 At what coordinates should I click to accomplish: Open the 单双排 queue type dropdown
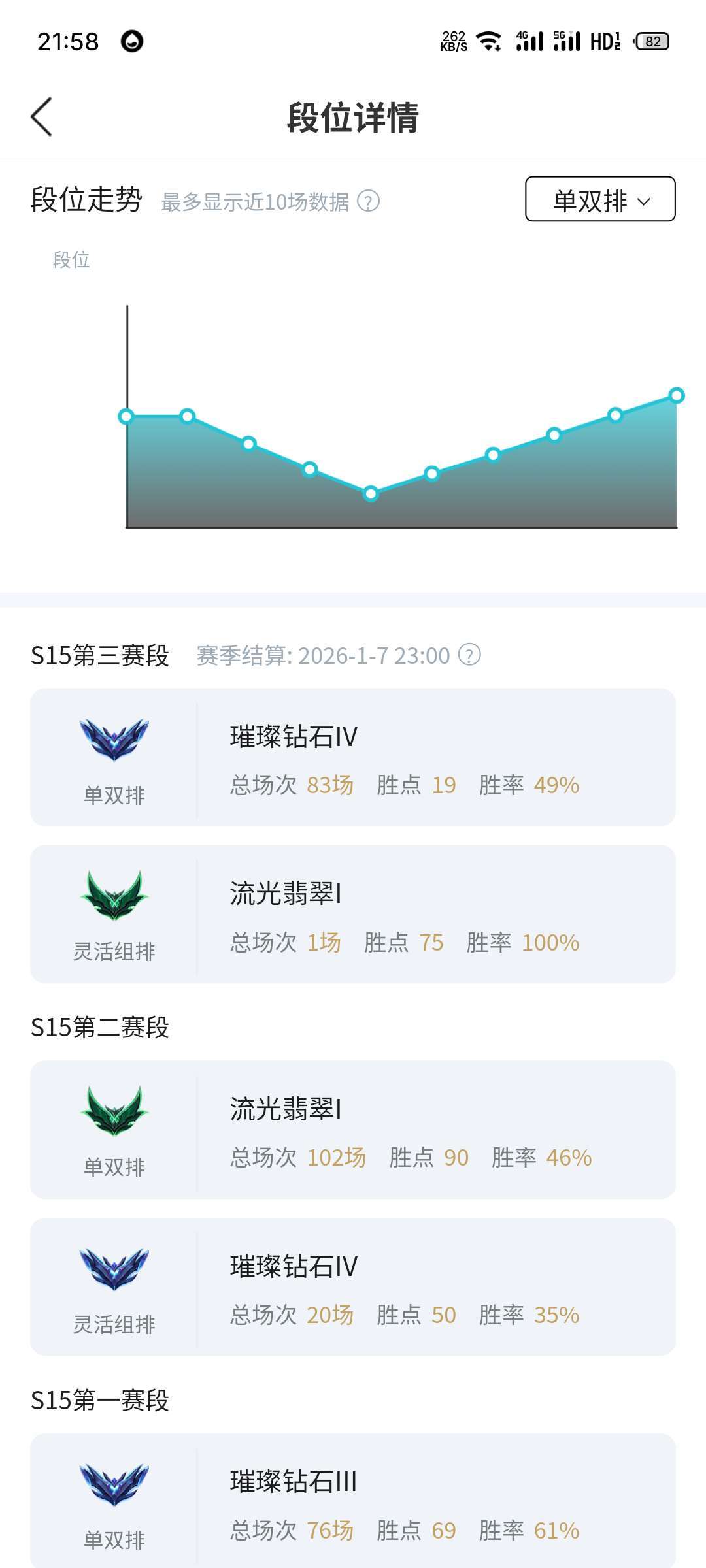pyautogui.click(x=600, y=199)
